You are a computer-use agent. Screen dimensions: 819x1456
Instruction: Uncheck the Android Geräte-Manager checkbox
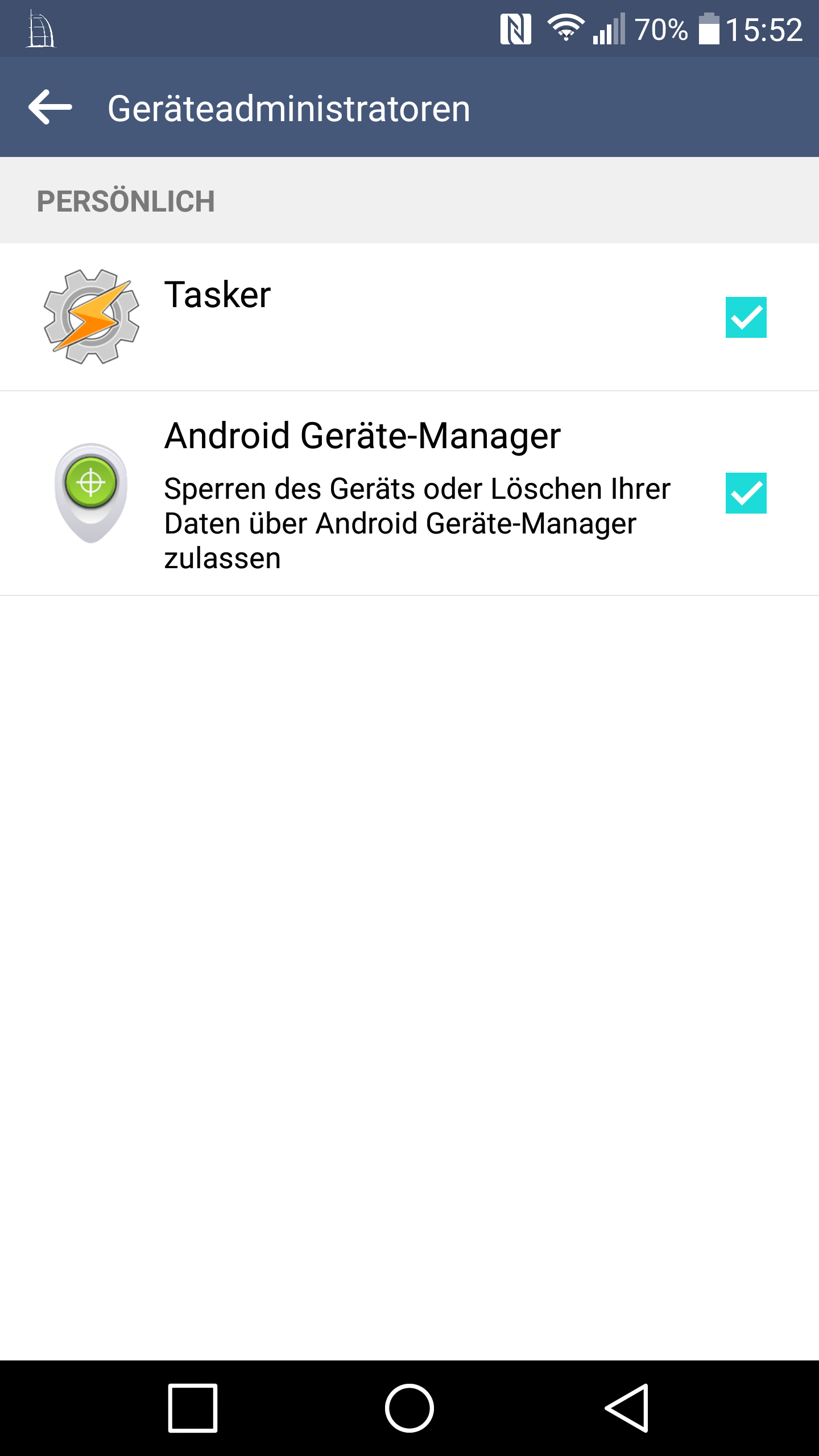pyautogui.click(x=746, y=493)
